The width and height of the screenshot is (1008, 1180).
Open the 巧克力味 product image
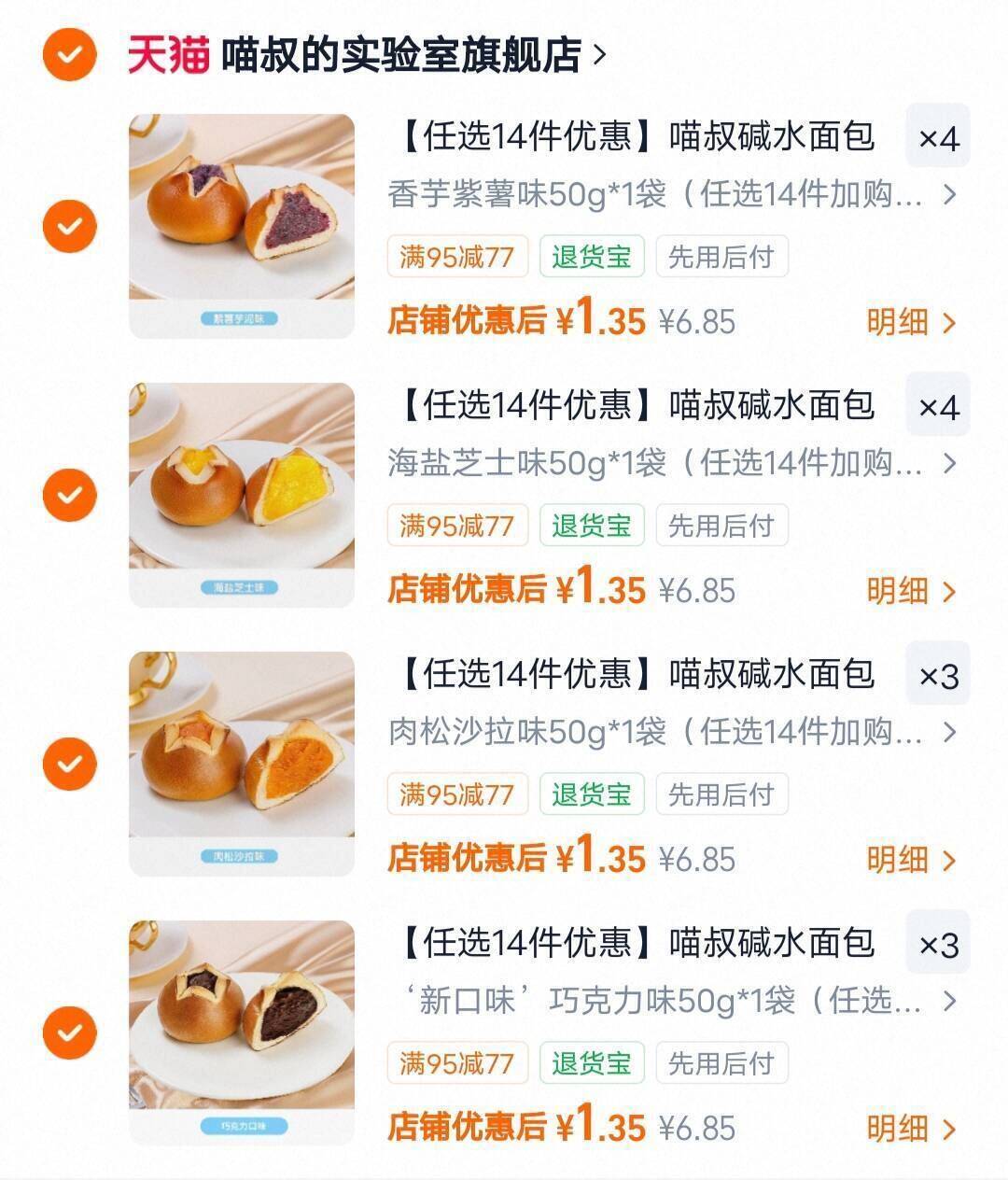click(x=242, y=1032)
